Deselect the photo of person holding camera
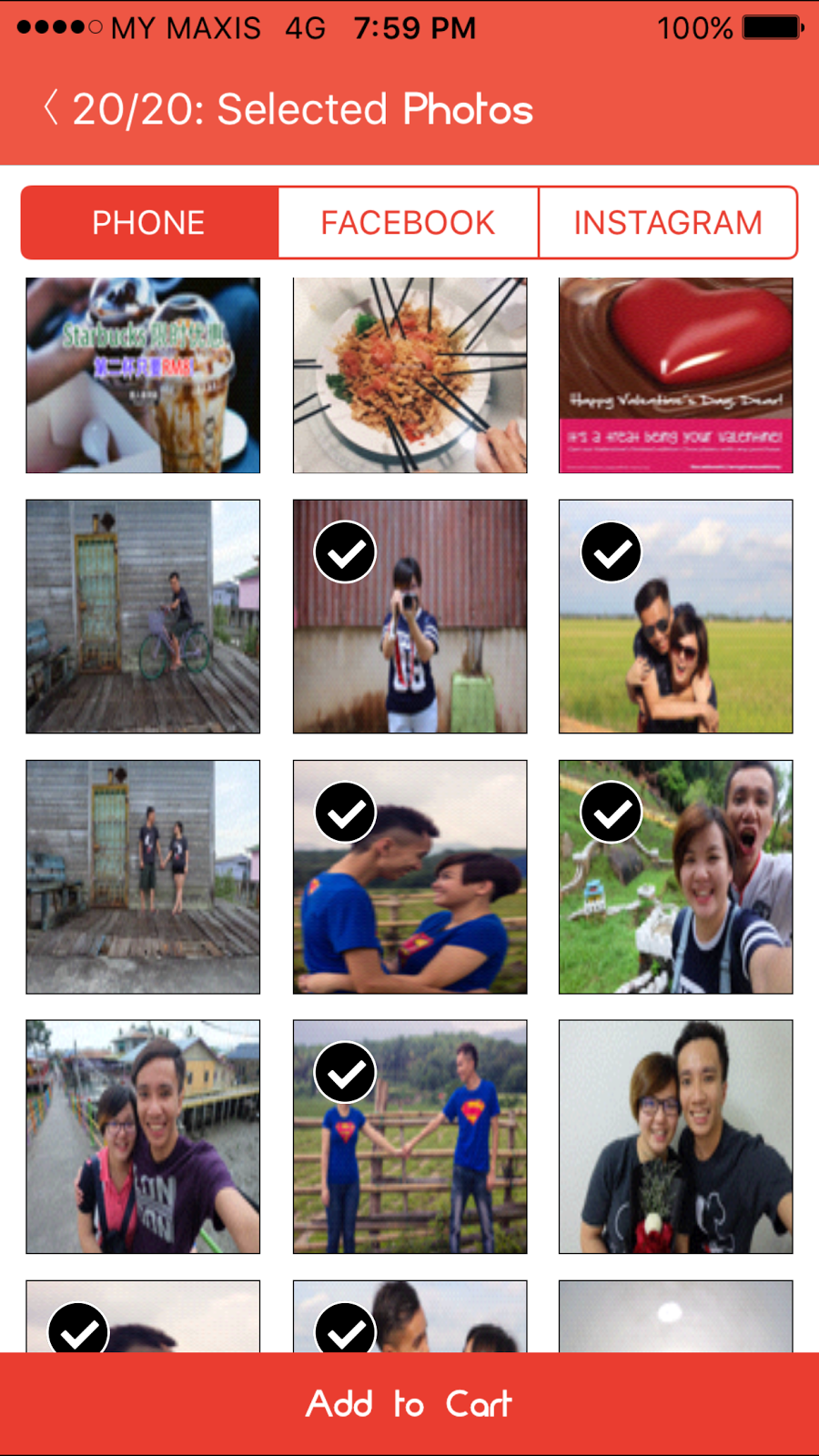This screenshot has width=819, height=1456. (409, 616)
